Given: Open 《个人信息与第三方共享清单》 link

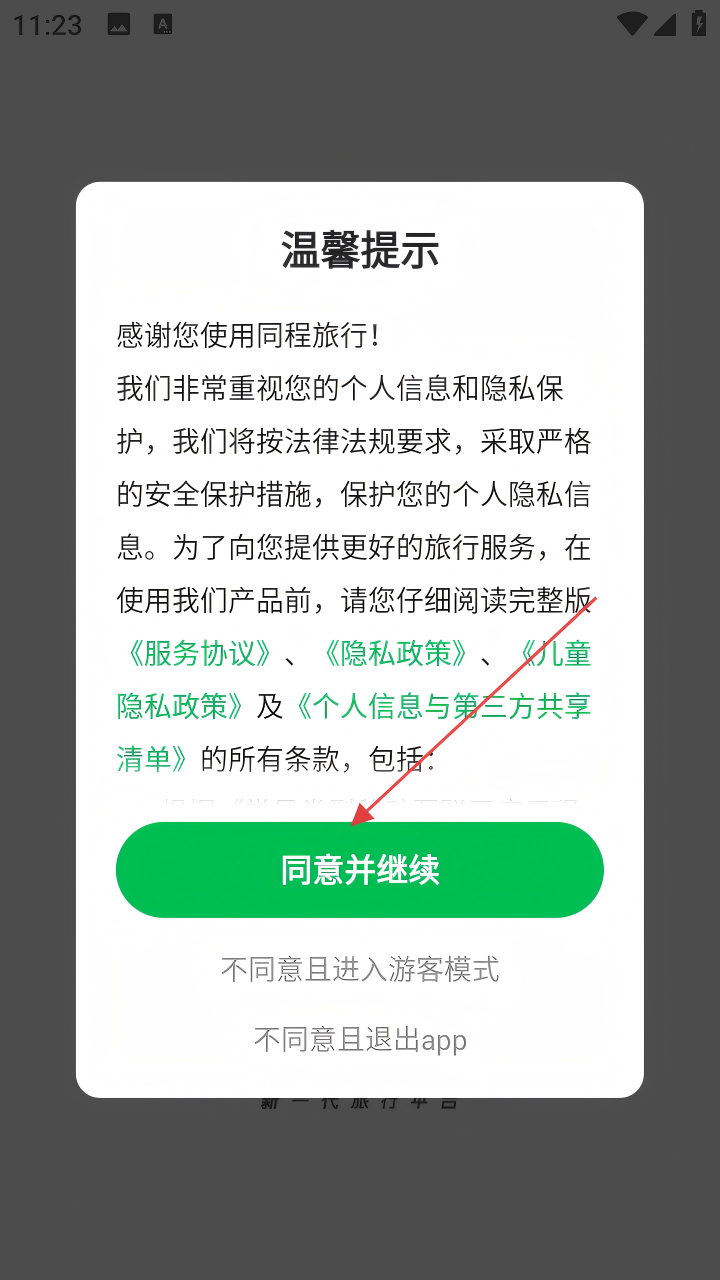Looking at the screenshot, I should [440, 706].
